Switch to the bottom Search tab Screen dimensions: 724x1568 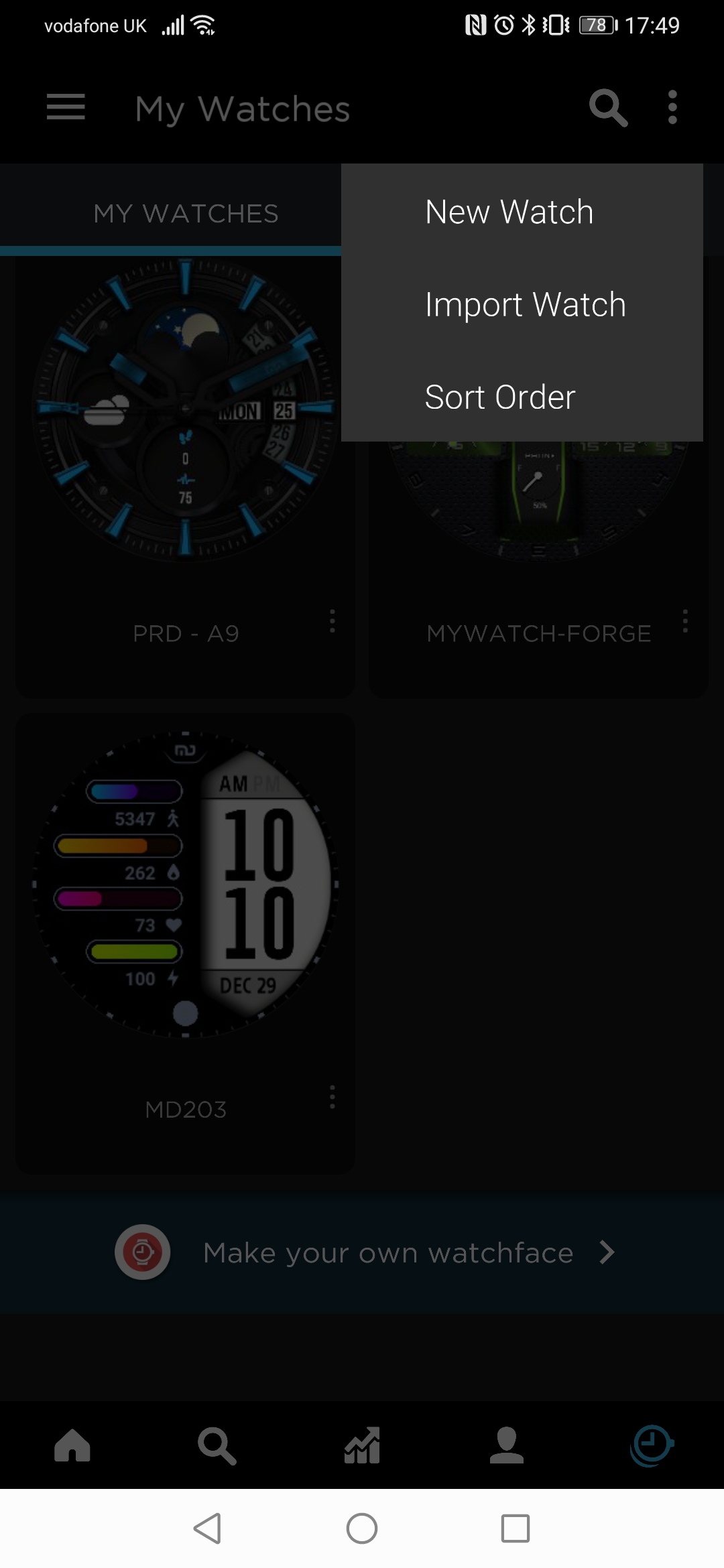[217, 1445]
